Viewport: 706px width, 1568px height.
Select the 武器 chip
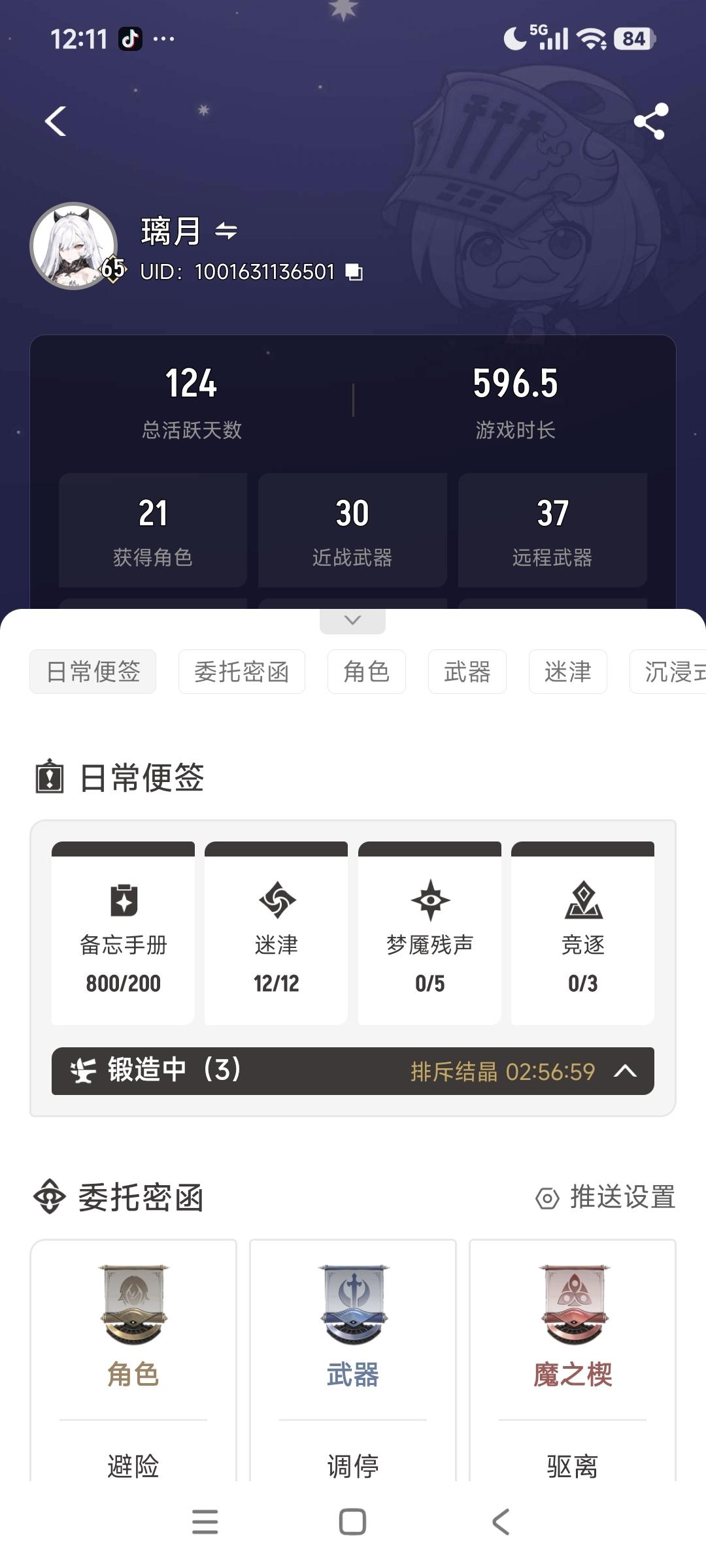tap(467, 672)
